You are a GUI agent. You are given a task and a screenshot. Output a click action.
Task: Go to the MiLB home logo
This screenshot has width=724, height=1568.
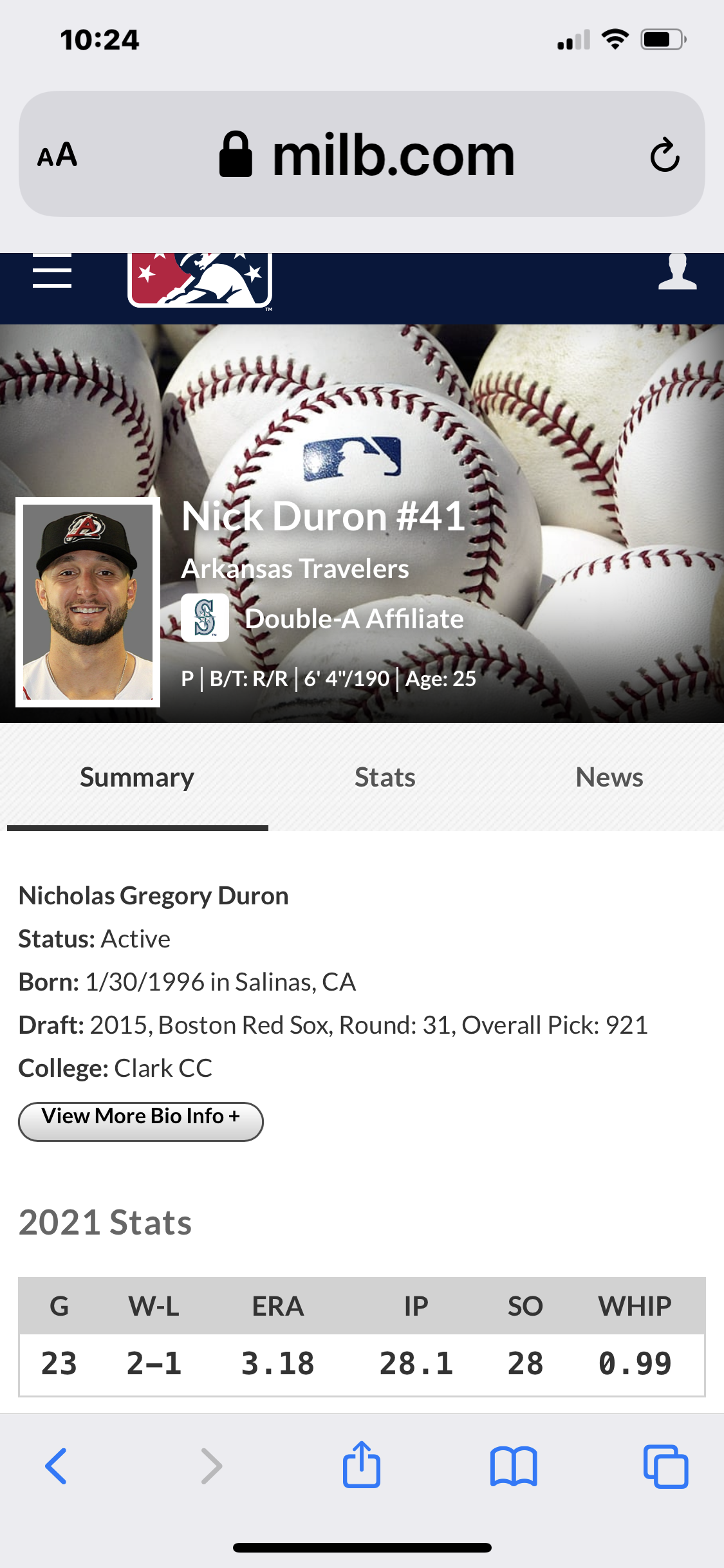click(200, 280)
